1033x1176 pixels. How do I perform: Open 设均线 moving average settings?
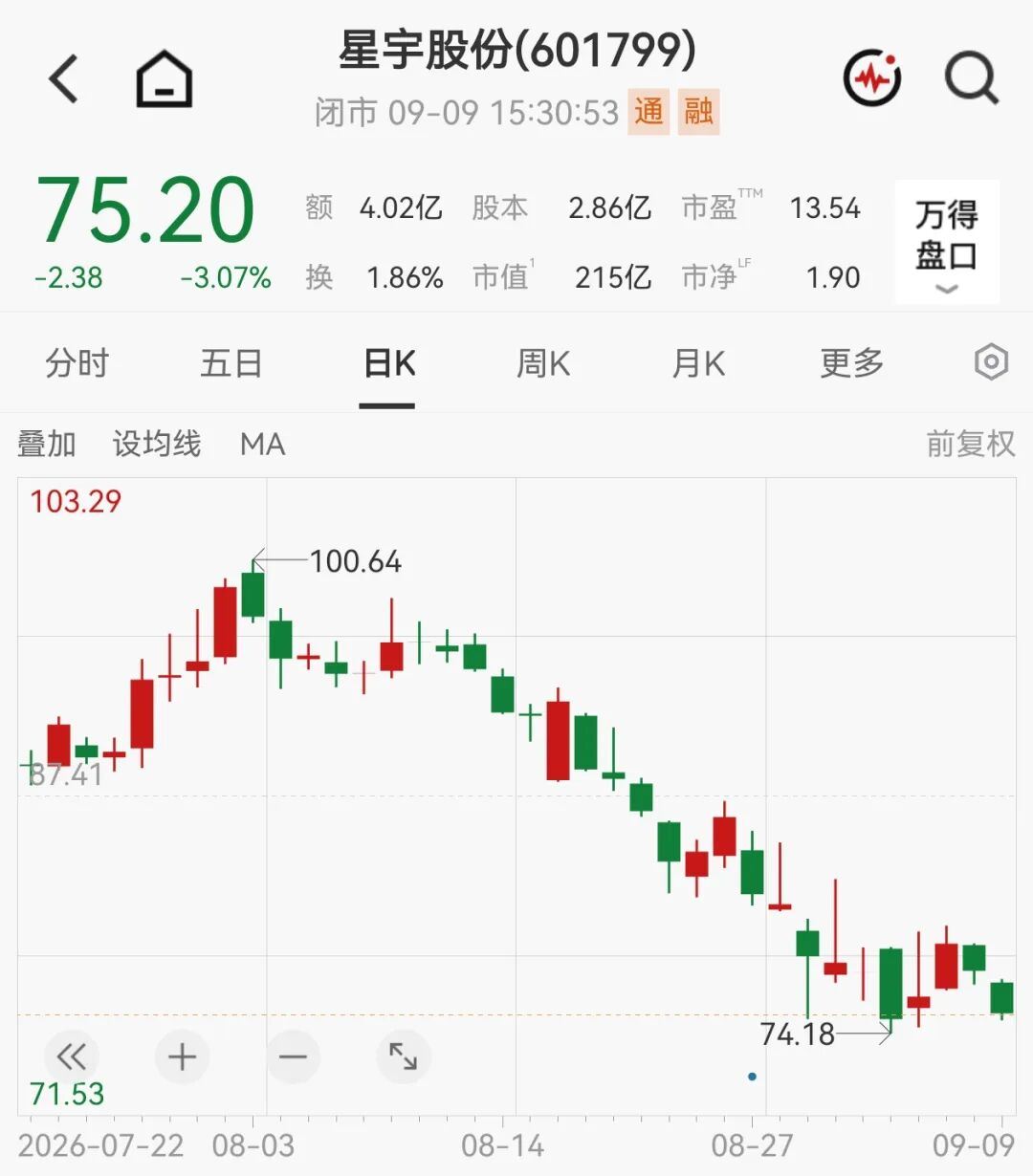click(157, 444)
